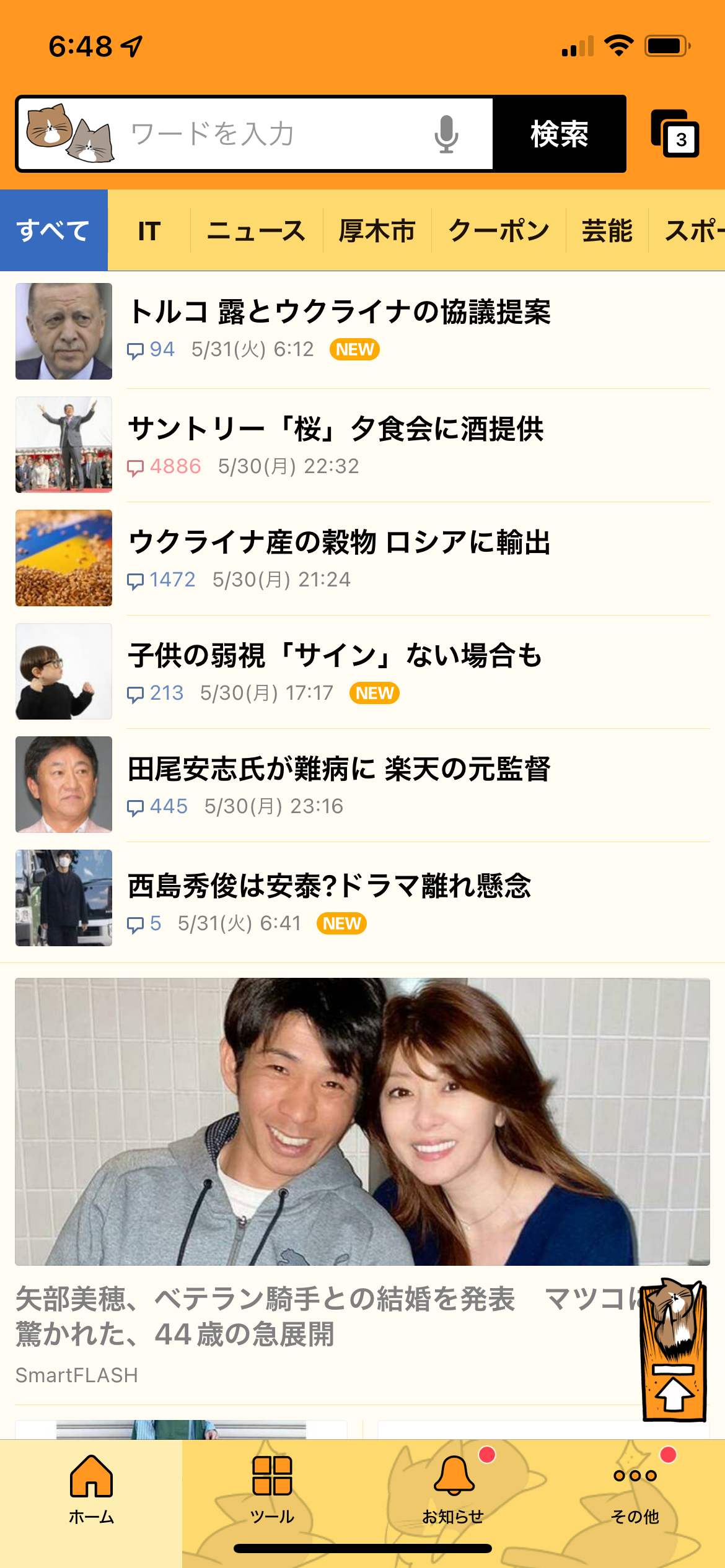Start voice search with microphone icon
The image size is (725, 1568).
446,134
